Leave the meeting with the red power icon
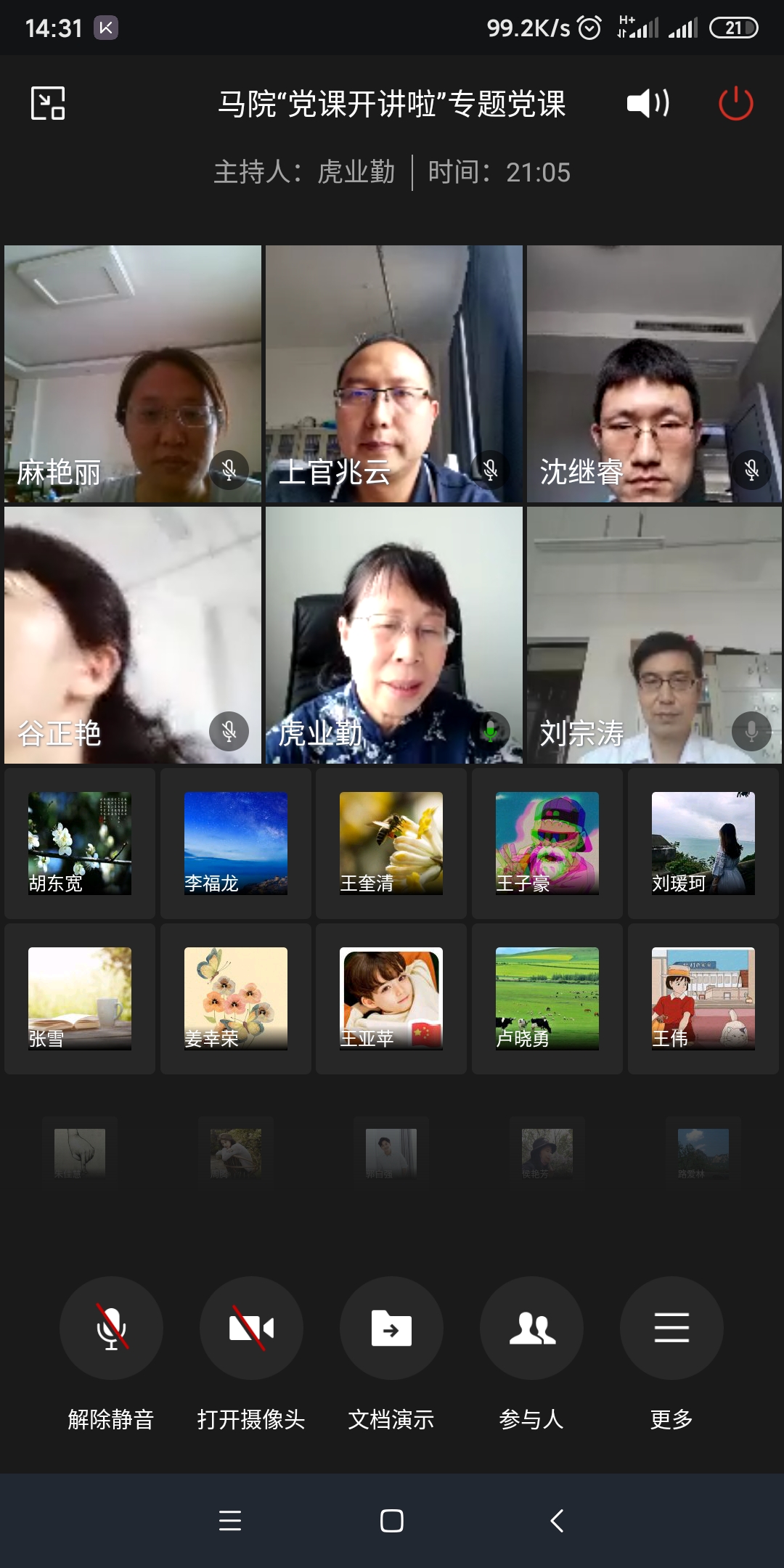Image resolution: width=784 pixels, height=1568 pixels. 735,103
